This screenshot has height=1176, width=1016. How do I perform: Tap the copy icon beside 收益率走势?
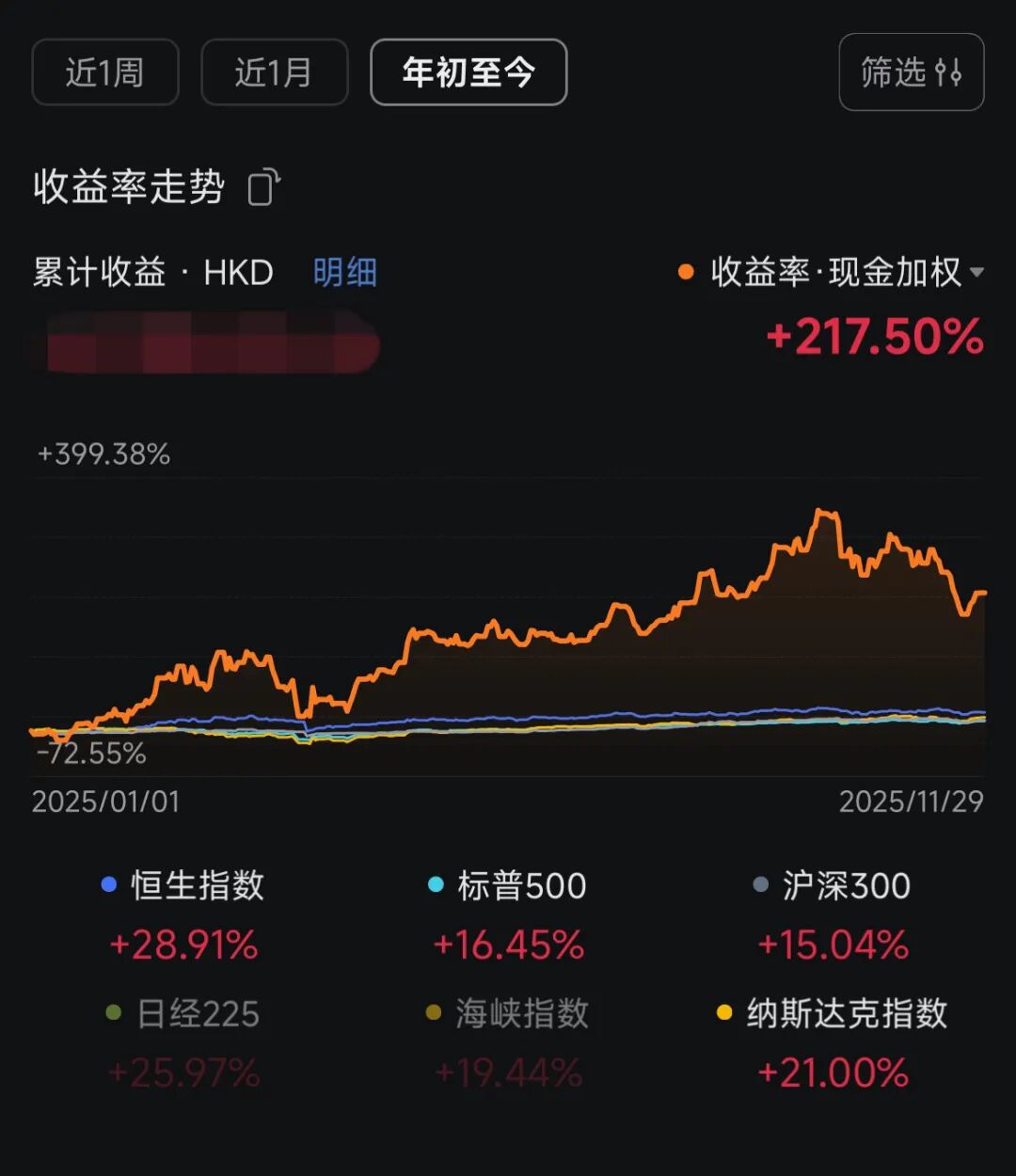[263, 187]
